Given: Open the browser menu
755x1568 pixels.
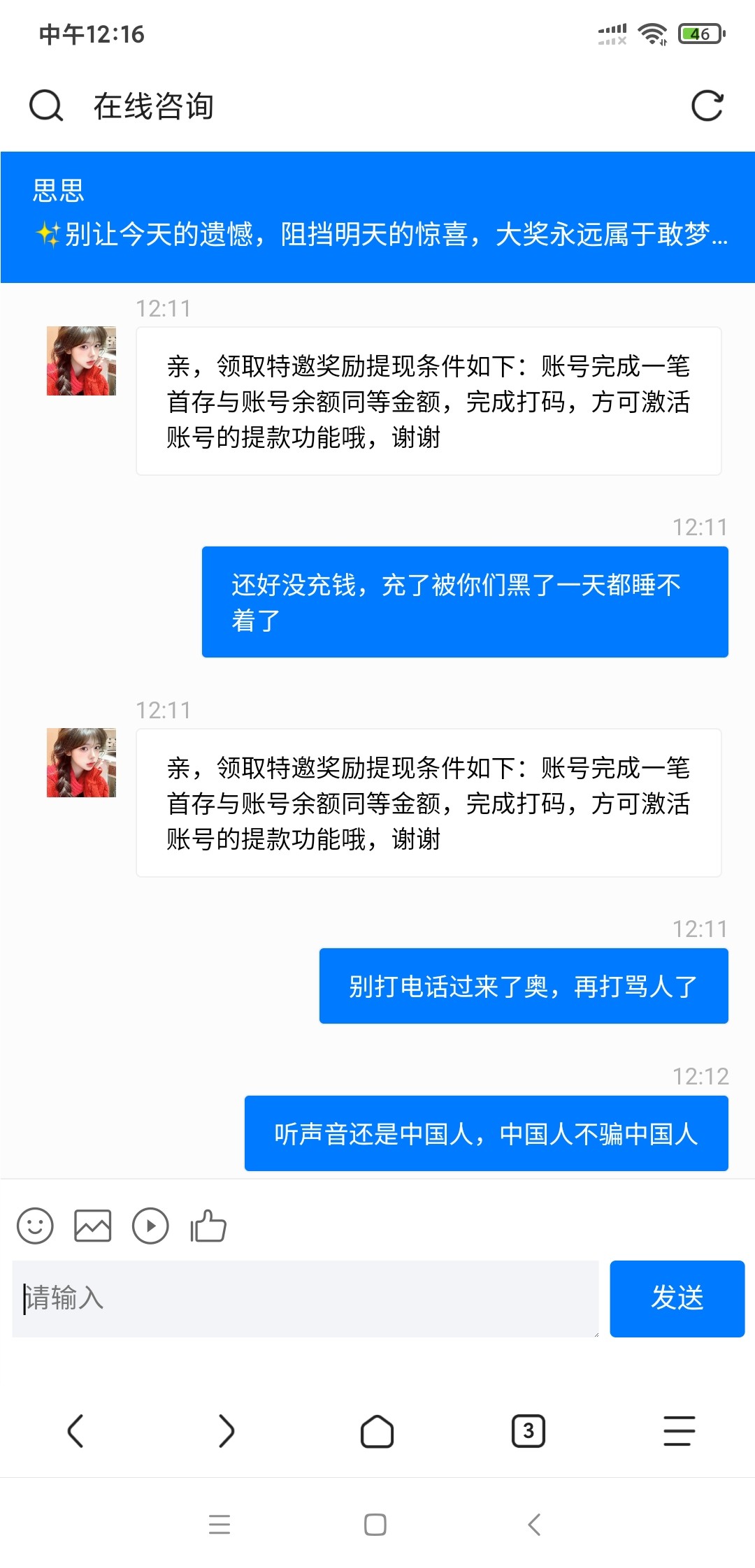Looking at the screenshot, I should [x=679, y=1431].
